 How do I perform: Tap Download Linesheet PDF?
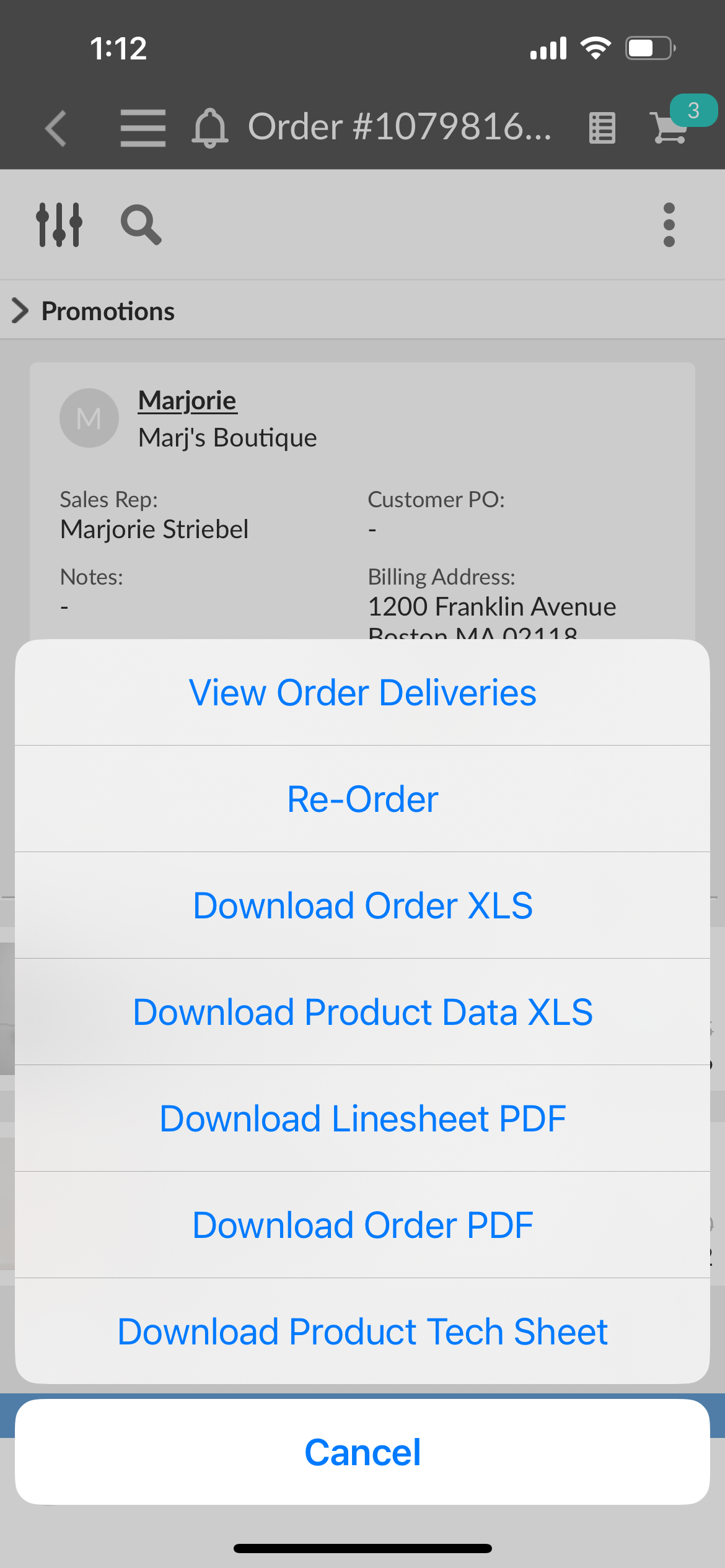pyautogui.click(x=362, y=1118)
